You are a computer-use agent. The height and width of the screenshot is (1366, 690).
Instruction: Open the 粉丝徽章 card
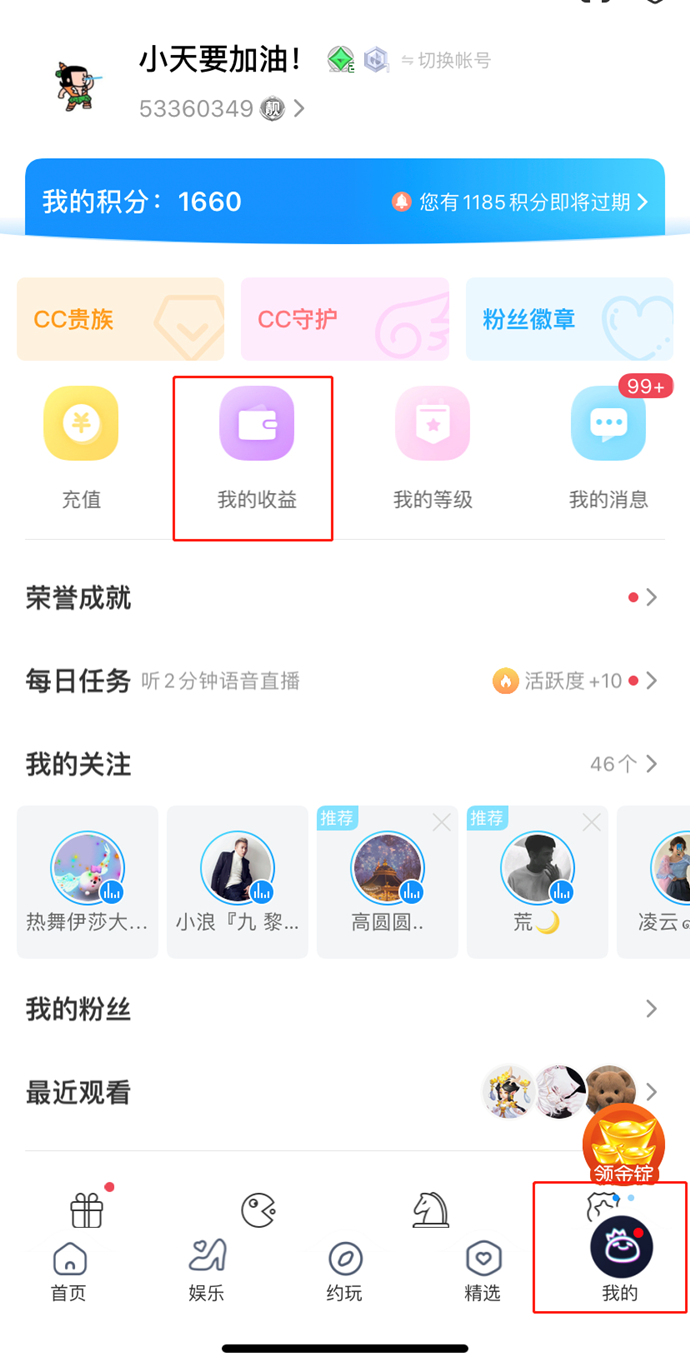569,319
